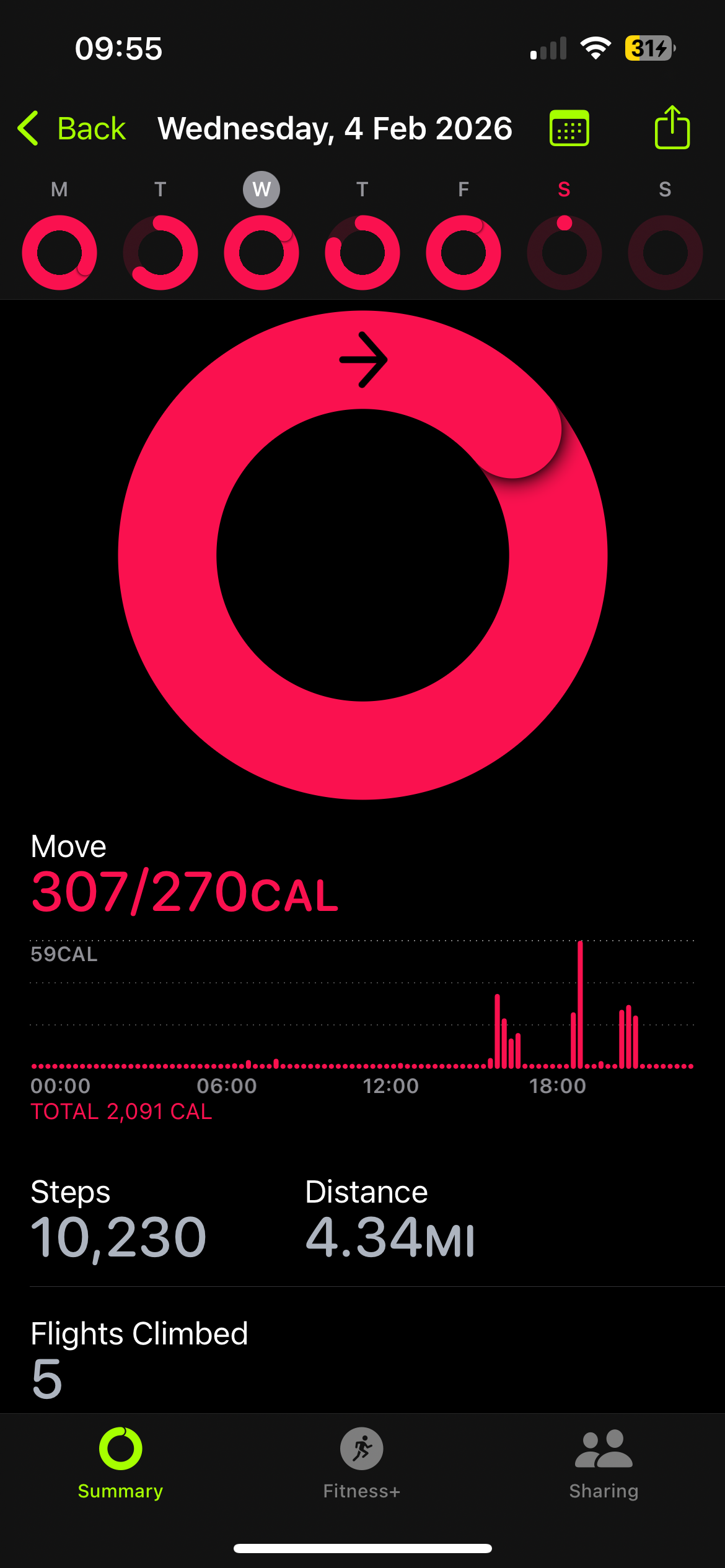View Tuesday's activity ring
Viewport: 725px width, 1568px height.
click(x=160, y=252)
